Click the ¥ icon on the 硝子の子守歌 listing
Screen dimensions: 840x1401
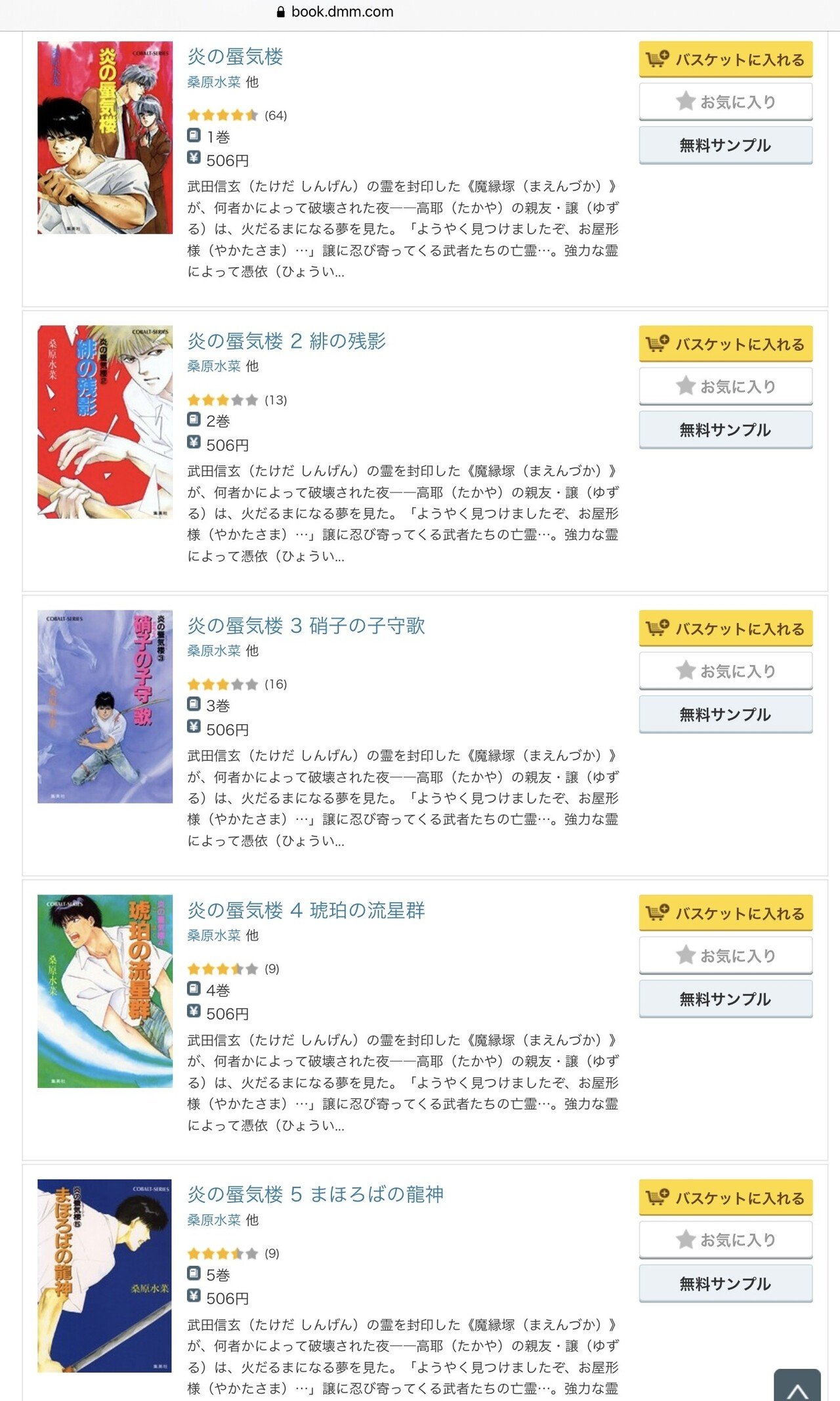[x=194, y=728]
